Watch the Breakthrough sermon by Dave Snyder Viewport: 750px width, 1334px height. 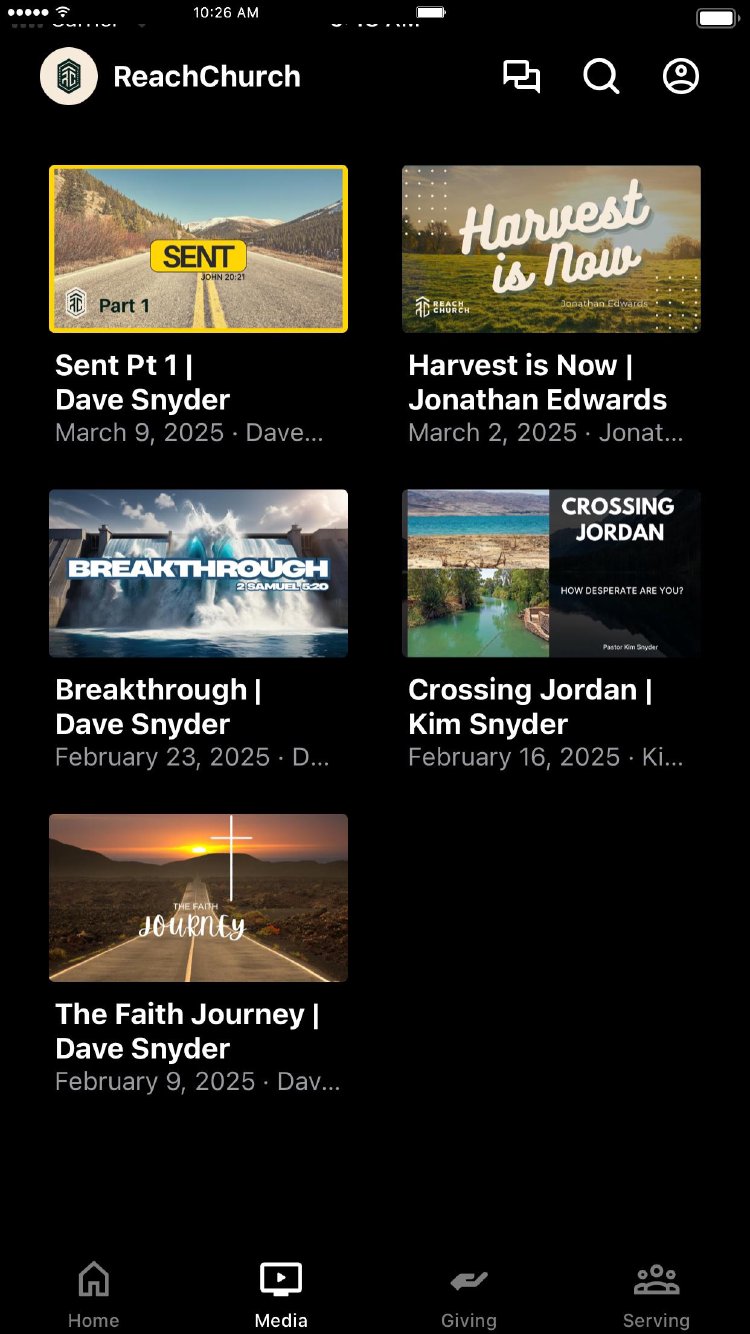(198, 573)
